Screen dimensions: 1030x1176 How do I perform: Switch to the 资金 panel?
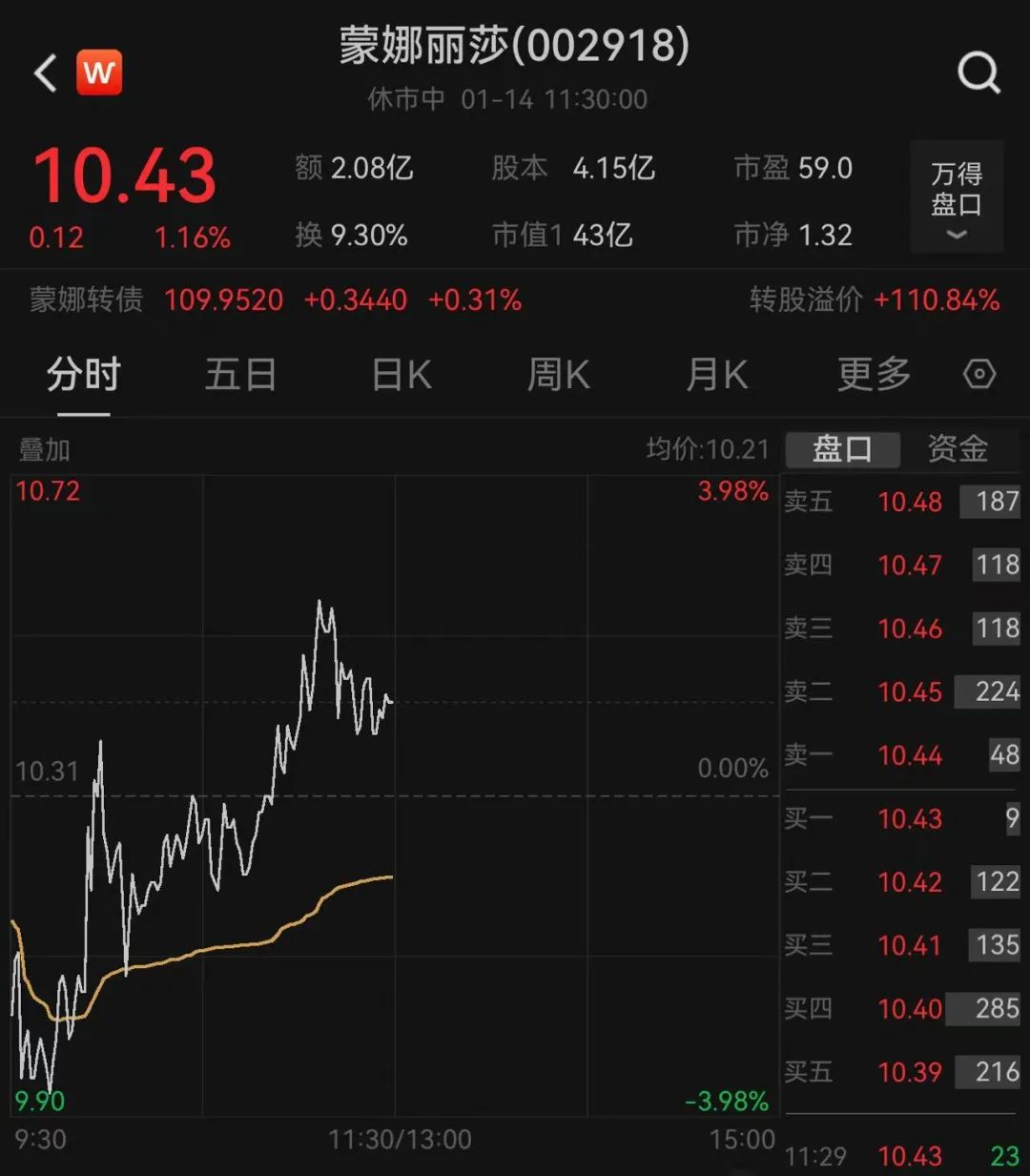958,449
